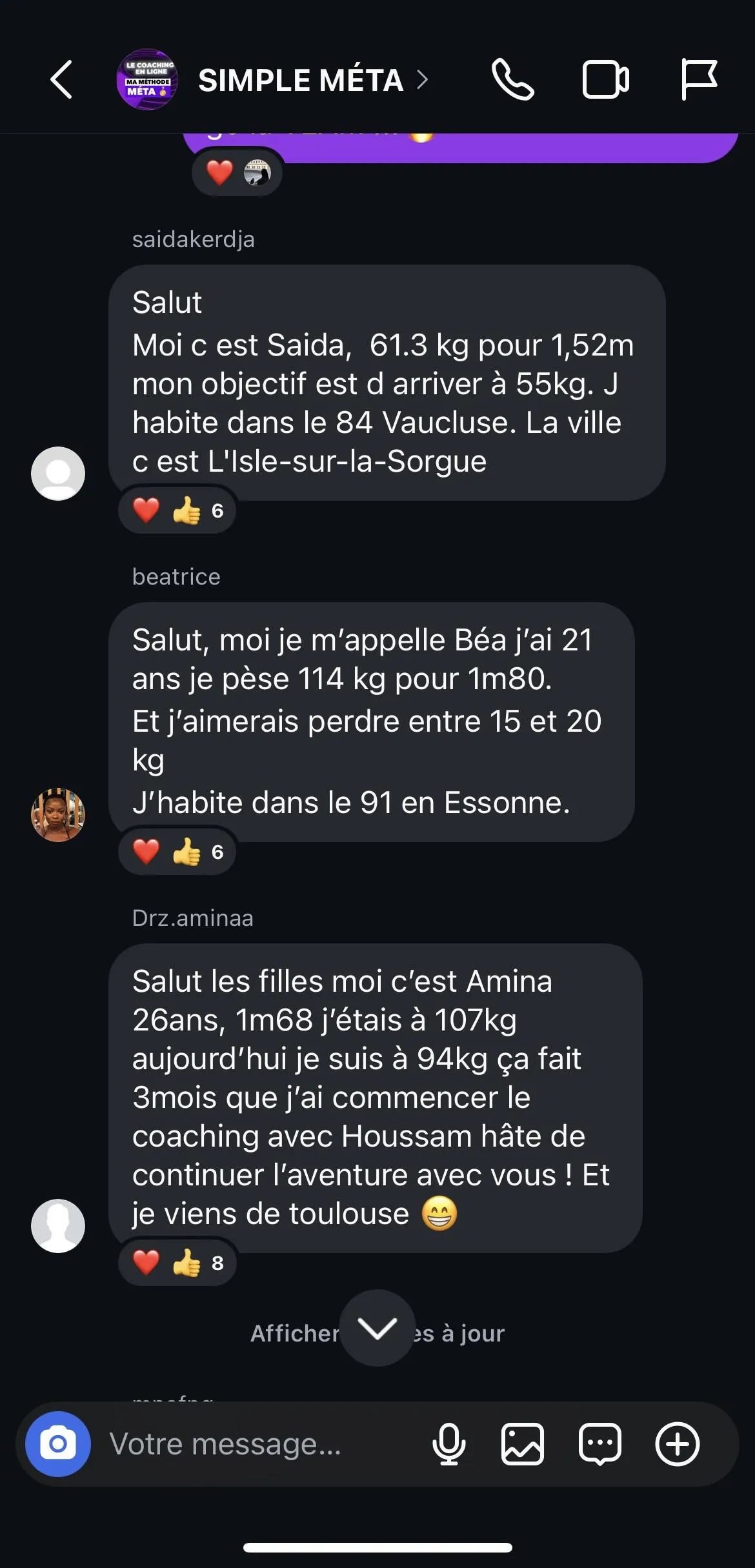
Task: Start a voice call
Action: click(x=513, y=80)
